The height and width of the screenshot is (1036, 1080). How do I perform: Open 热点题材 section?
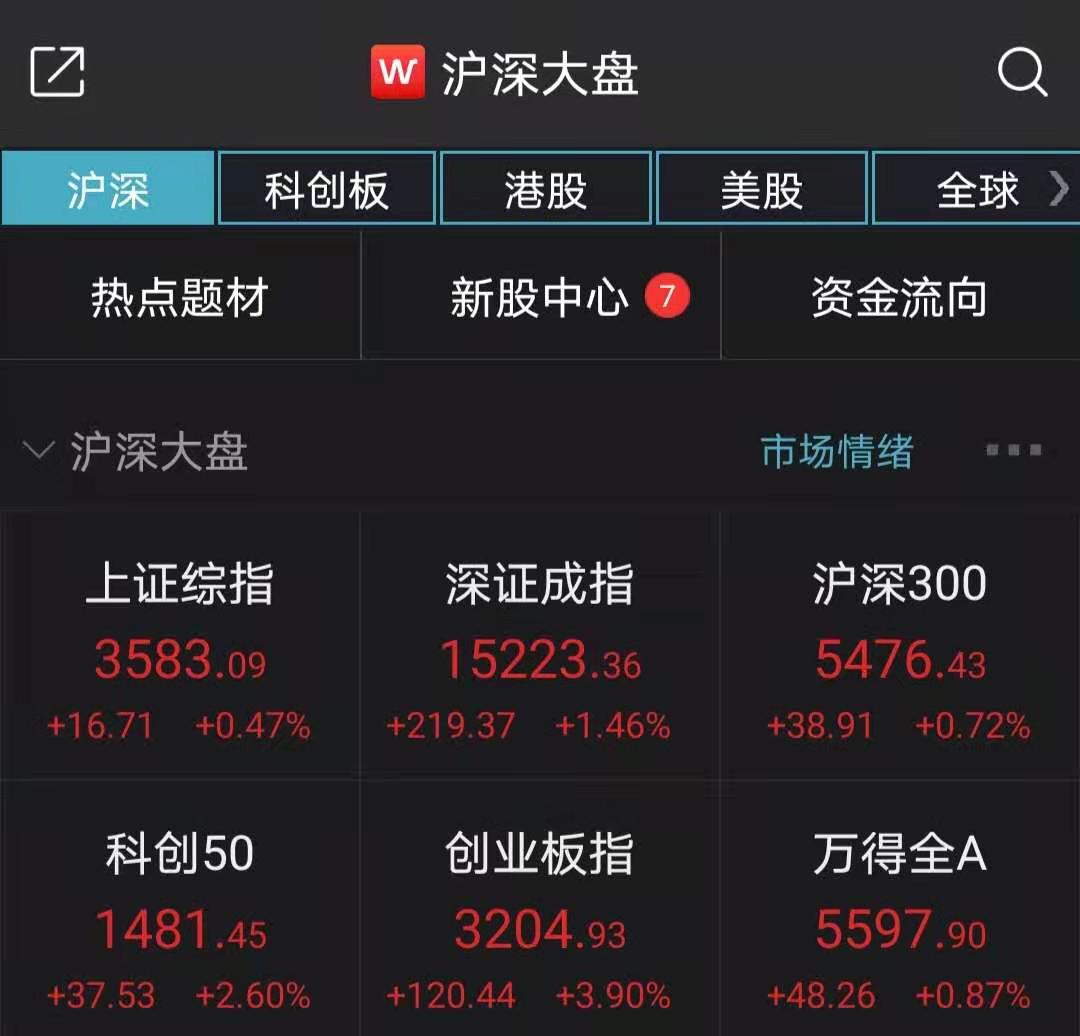click(x=180, y=298)
